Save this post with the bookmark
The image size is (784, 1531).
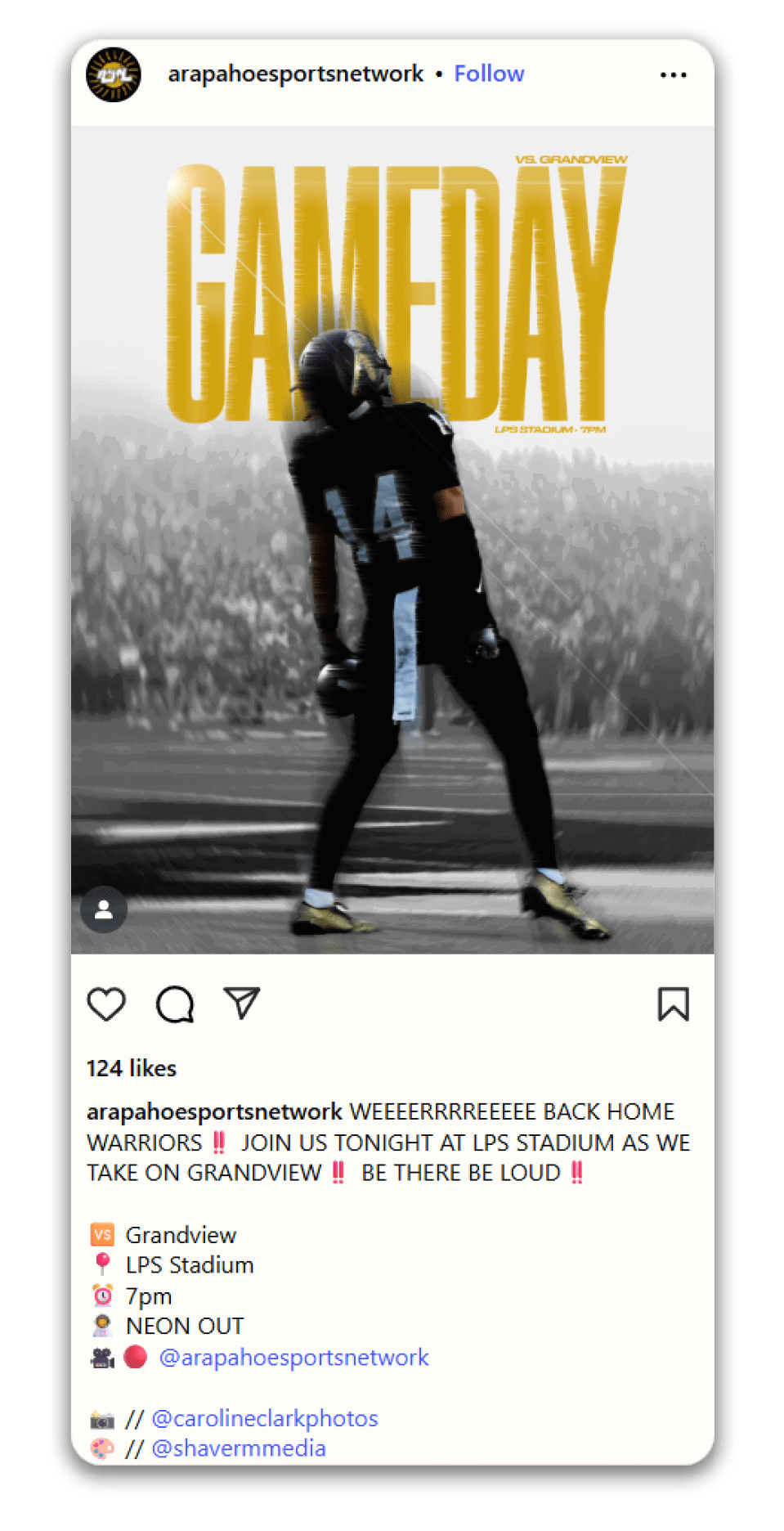pyautogui.click(x=673, y=1004)
